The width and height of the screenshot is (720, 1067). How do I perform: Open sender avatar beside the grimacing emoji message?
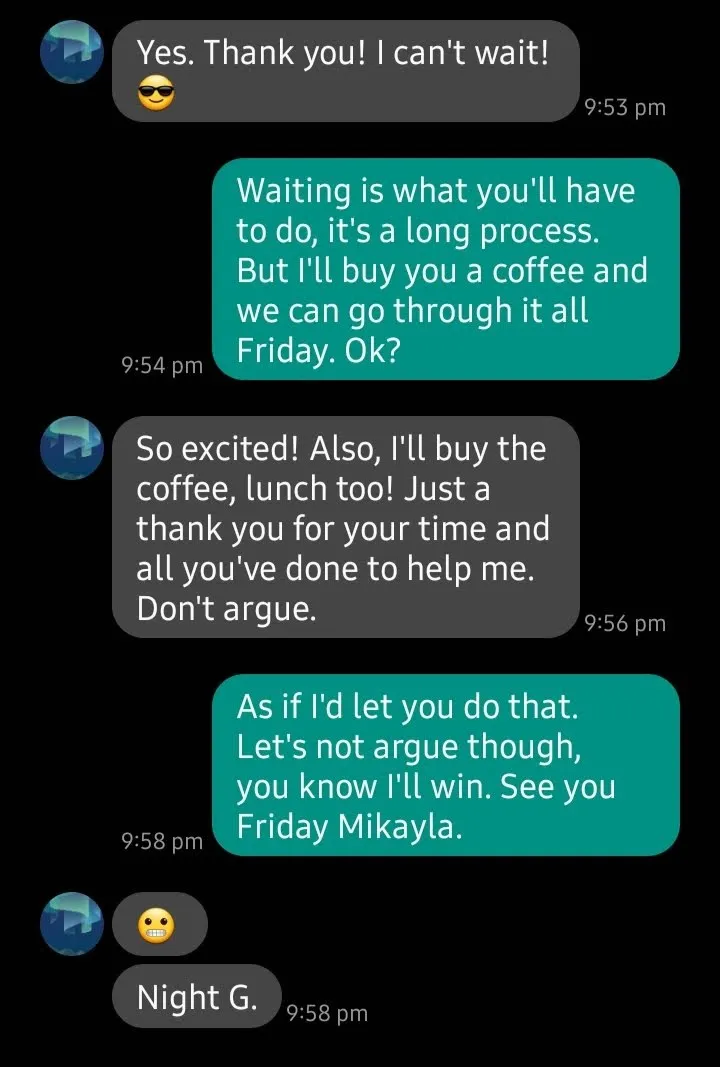tap(72, 924)
